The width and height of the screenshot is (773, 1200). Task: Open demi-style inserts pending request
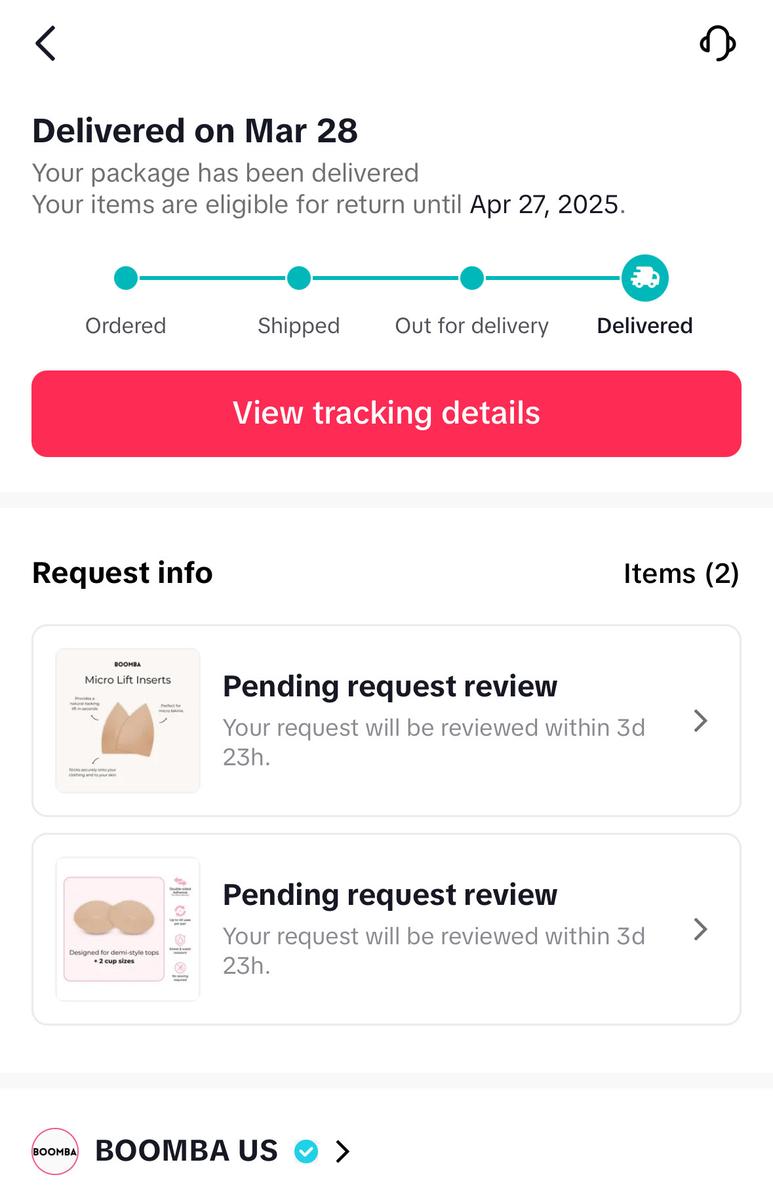(386, 929)
